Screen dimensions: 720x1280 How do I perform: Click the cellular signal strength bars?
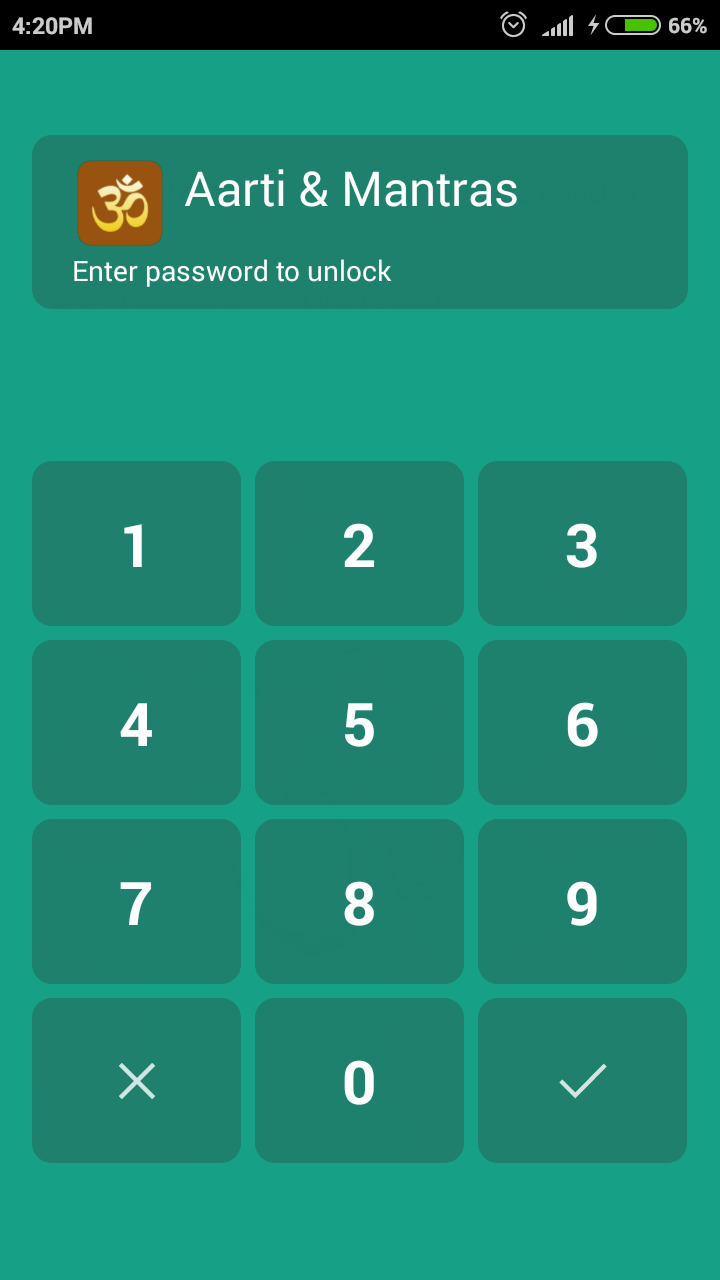tap(557, 23)
